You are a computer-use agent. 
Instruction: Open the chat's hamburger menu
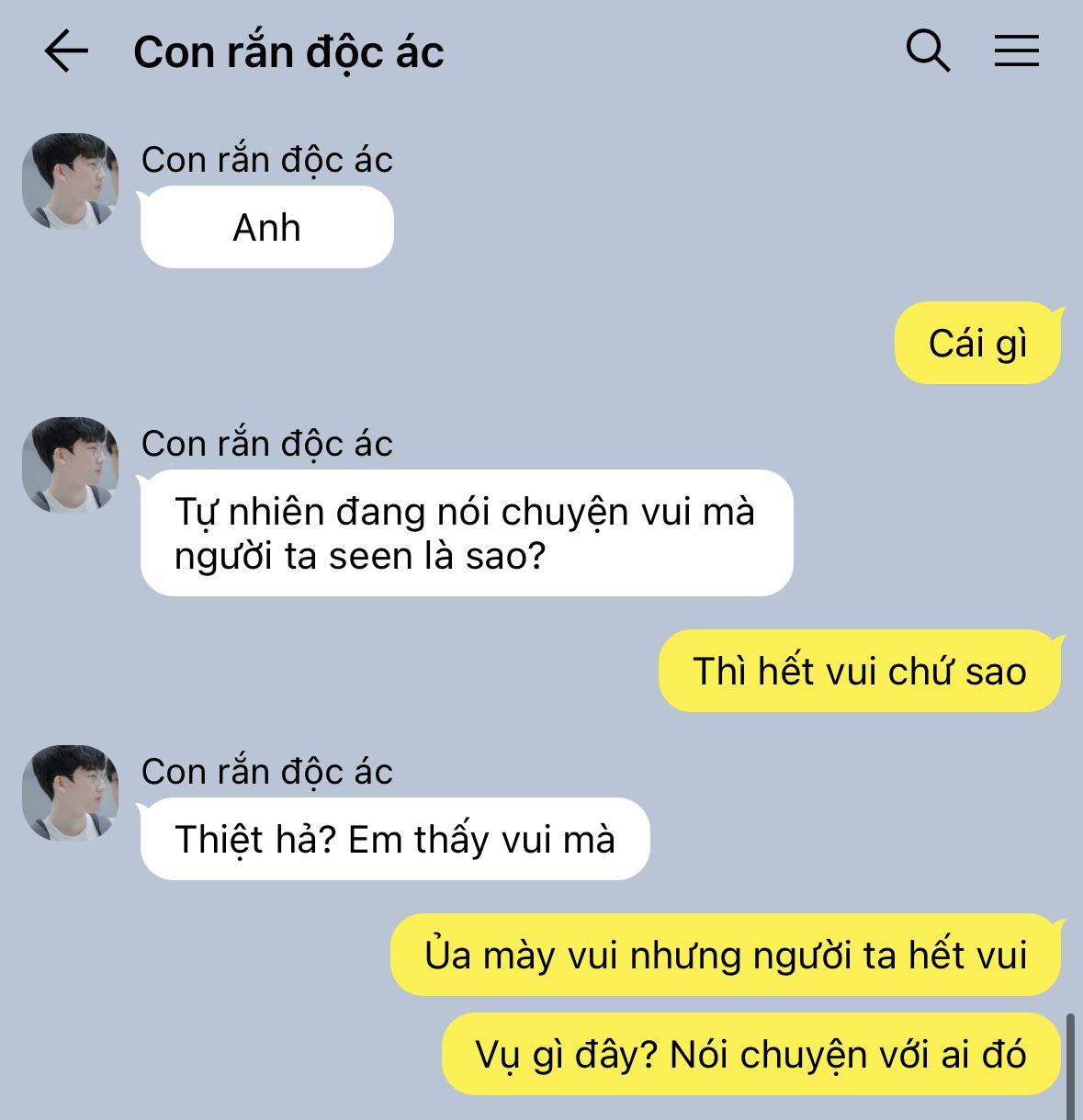tap(1016, 51)
